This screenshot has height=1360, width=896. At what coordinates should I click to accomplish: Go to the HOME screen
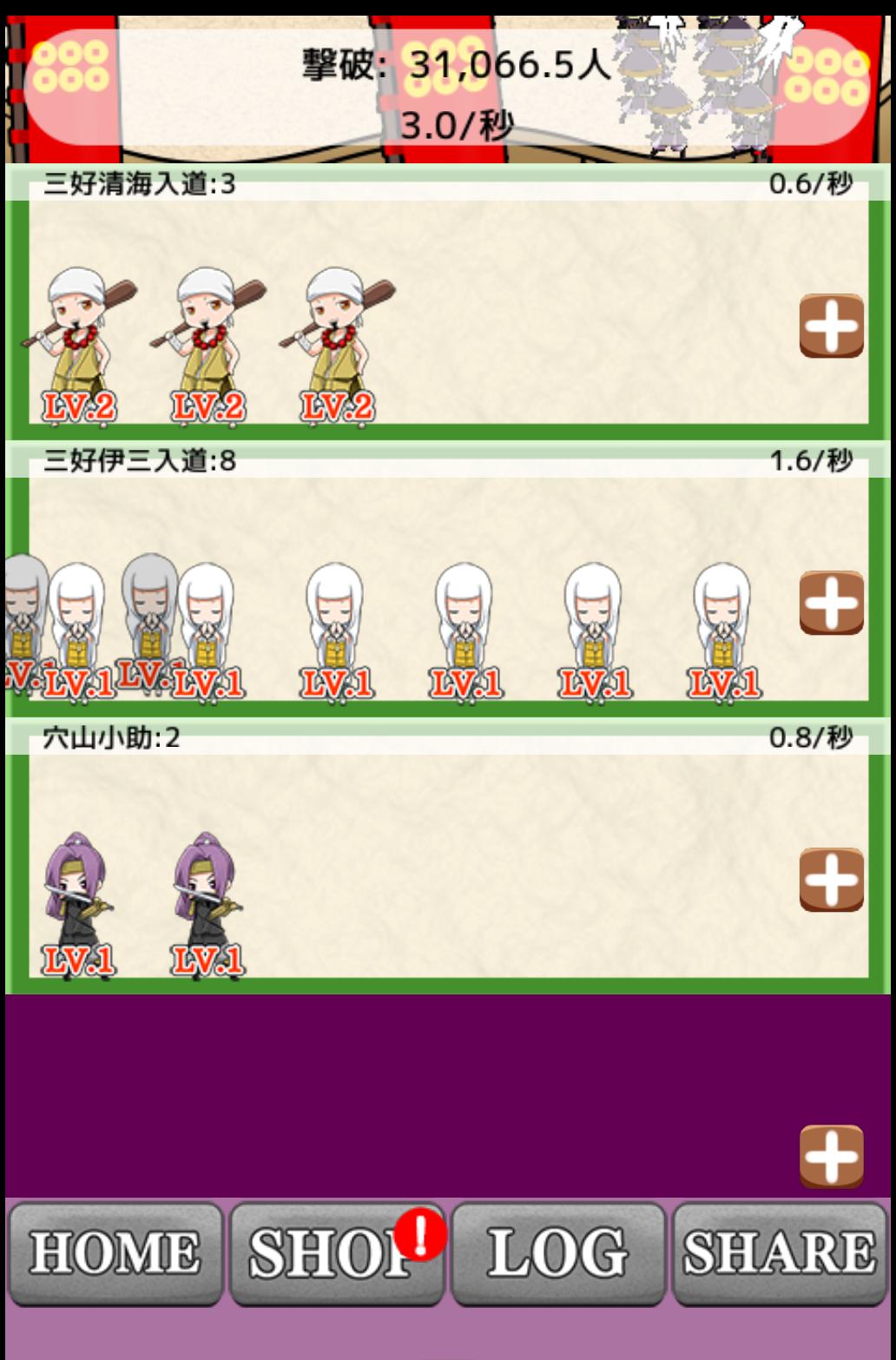pos(115,1252)
